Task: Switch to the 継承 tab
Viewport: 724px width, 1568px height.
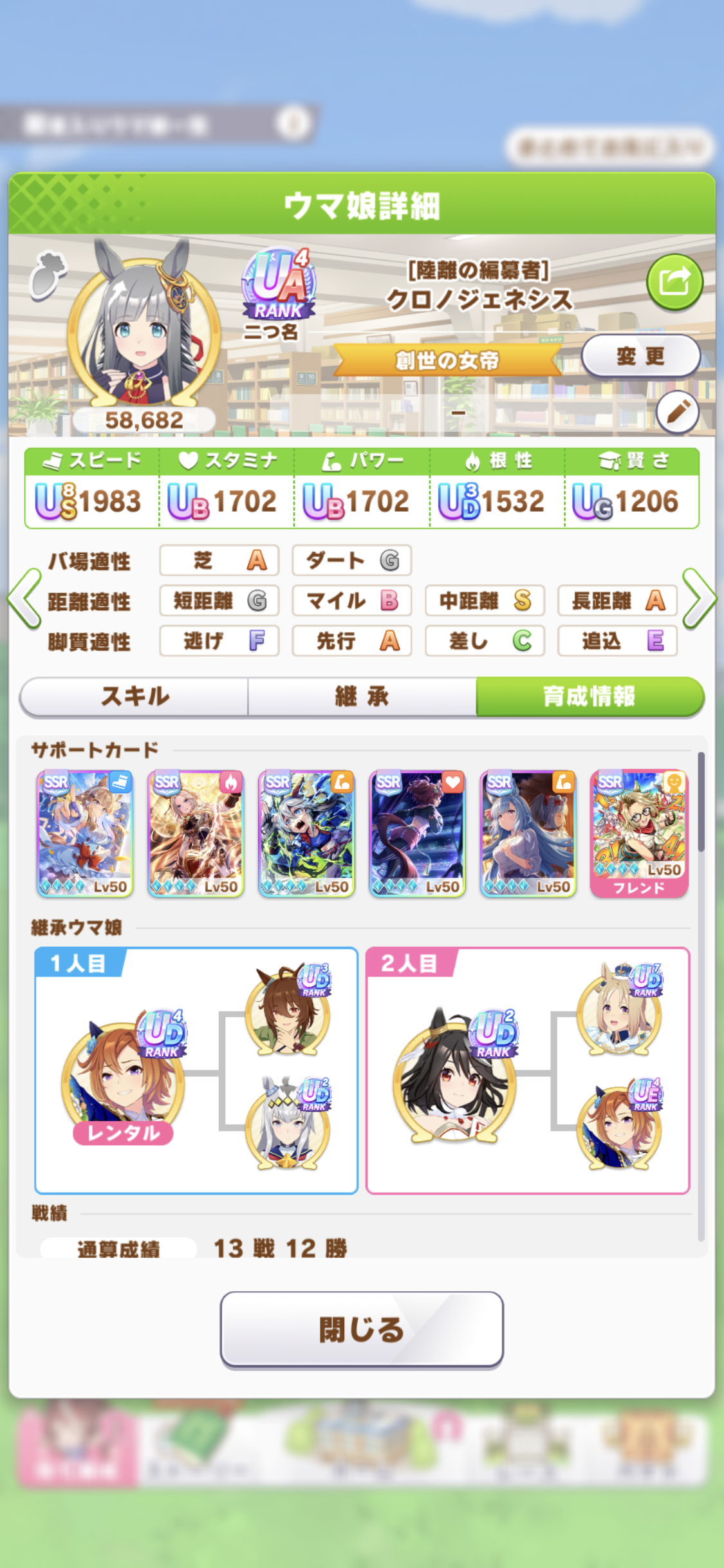Action: [362, 696]
